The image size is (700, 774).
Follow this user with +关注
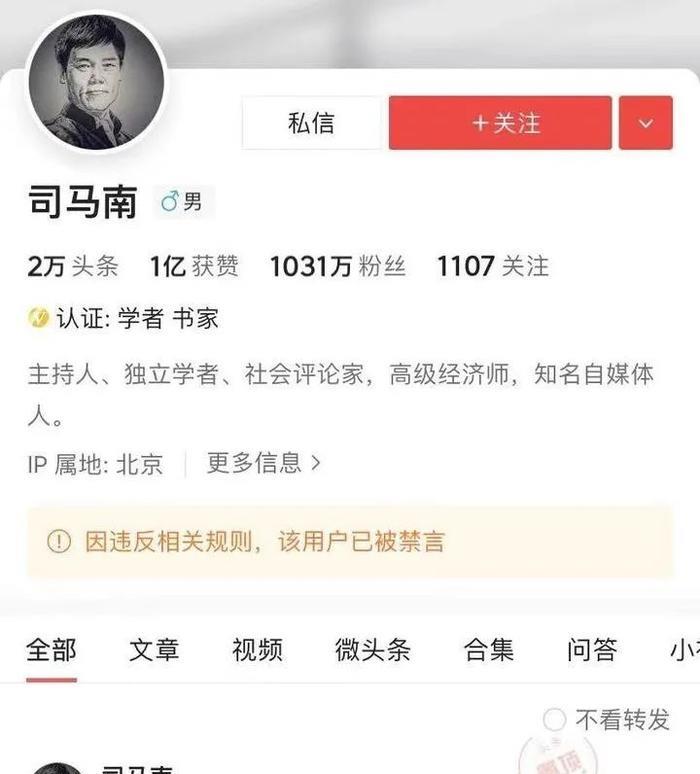tap(500, 123)
